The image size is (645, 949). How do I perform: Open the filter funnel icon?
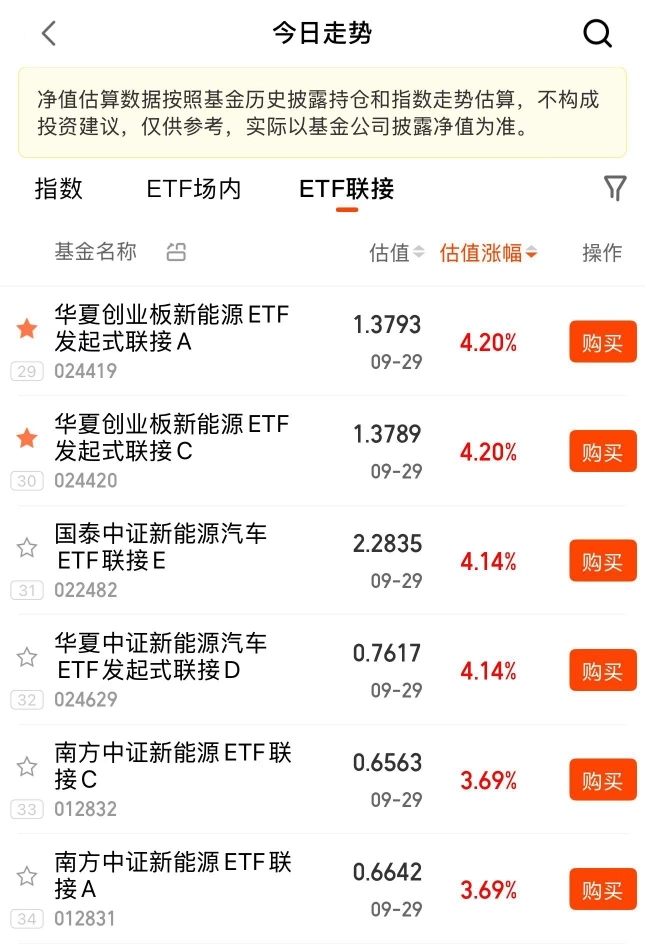tap(615, 188)
